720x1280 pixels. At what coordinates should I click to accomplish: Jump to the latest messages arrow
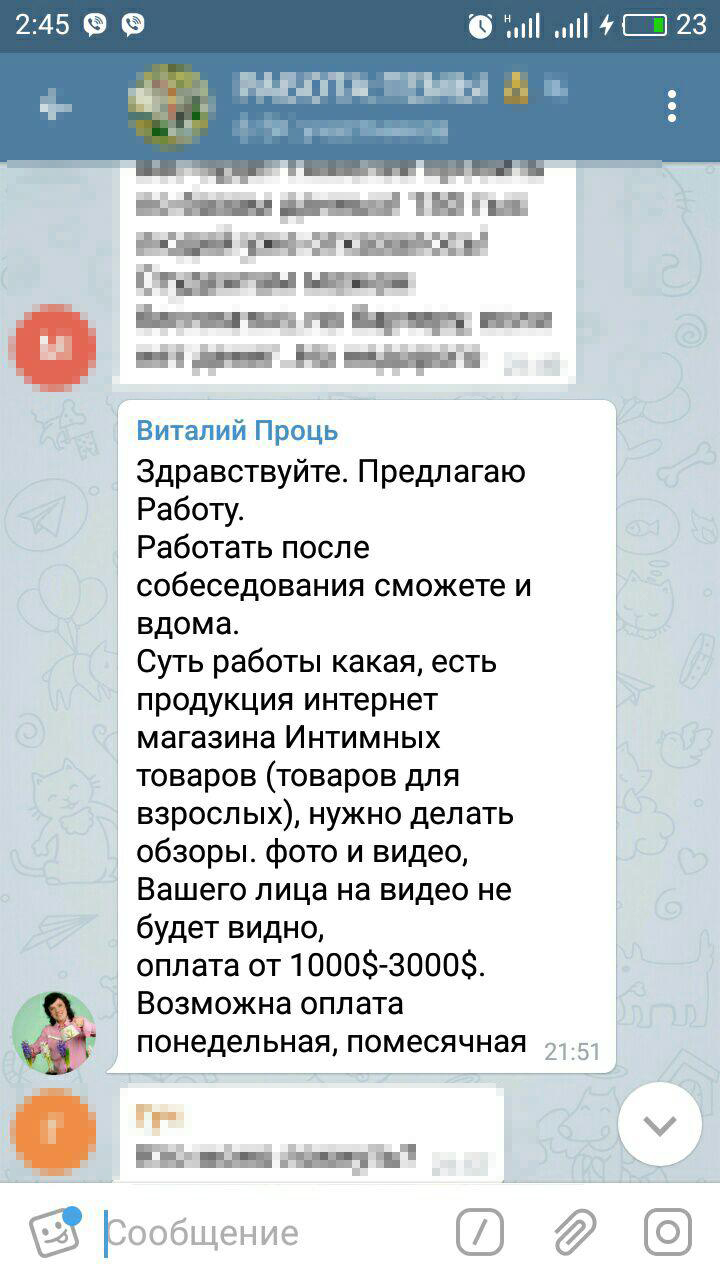point(660,1124)
